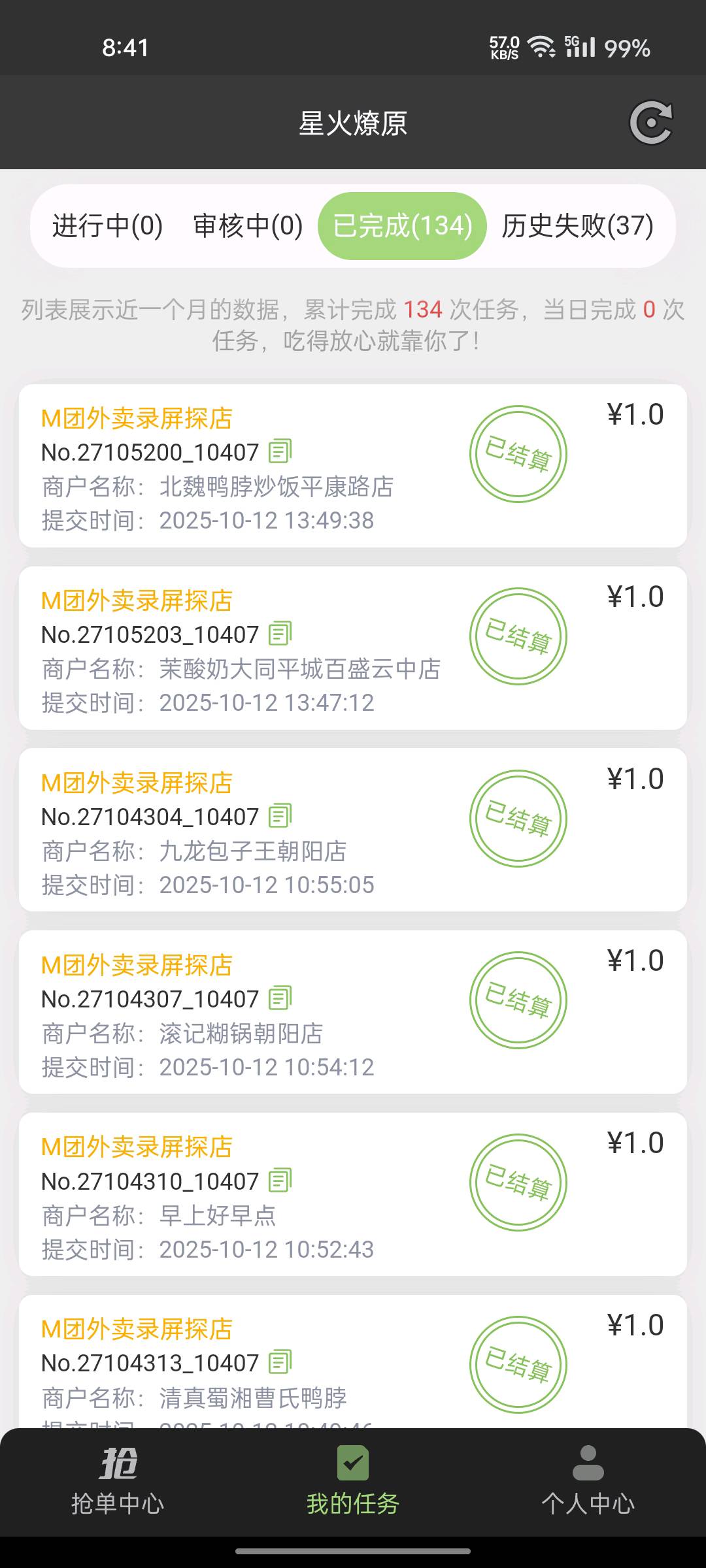The height and width of the screenshot is (1568, 706).
Task: Switch to the 进行中 tab
Action: tap(108, 226)
